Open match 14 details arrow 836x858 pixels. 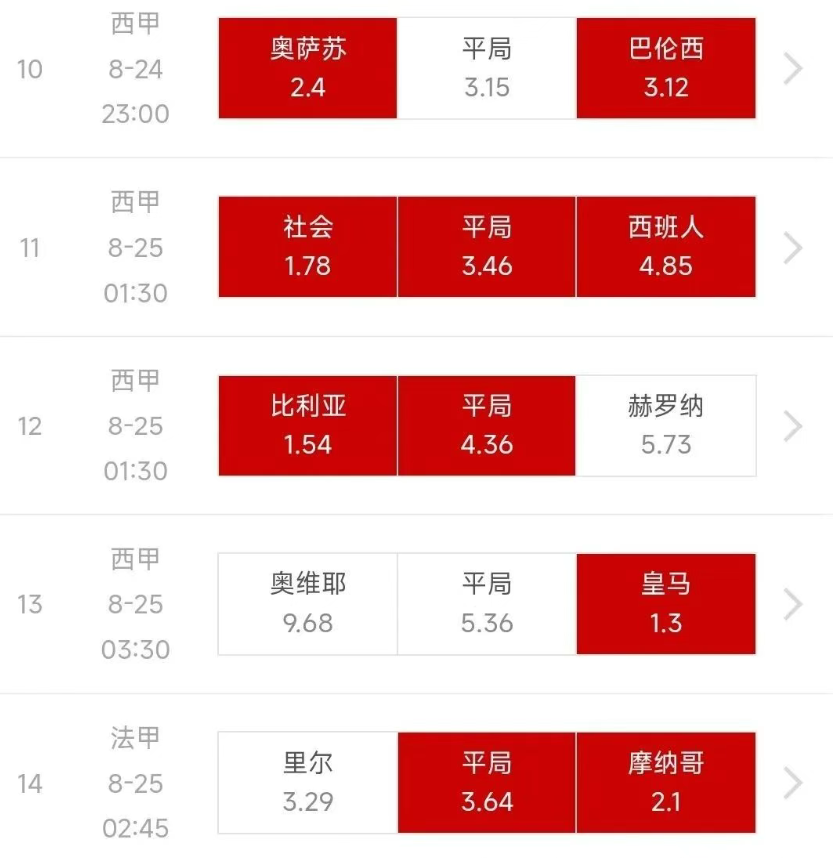[793, 782]
